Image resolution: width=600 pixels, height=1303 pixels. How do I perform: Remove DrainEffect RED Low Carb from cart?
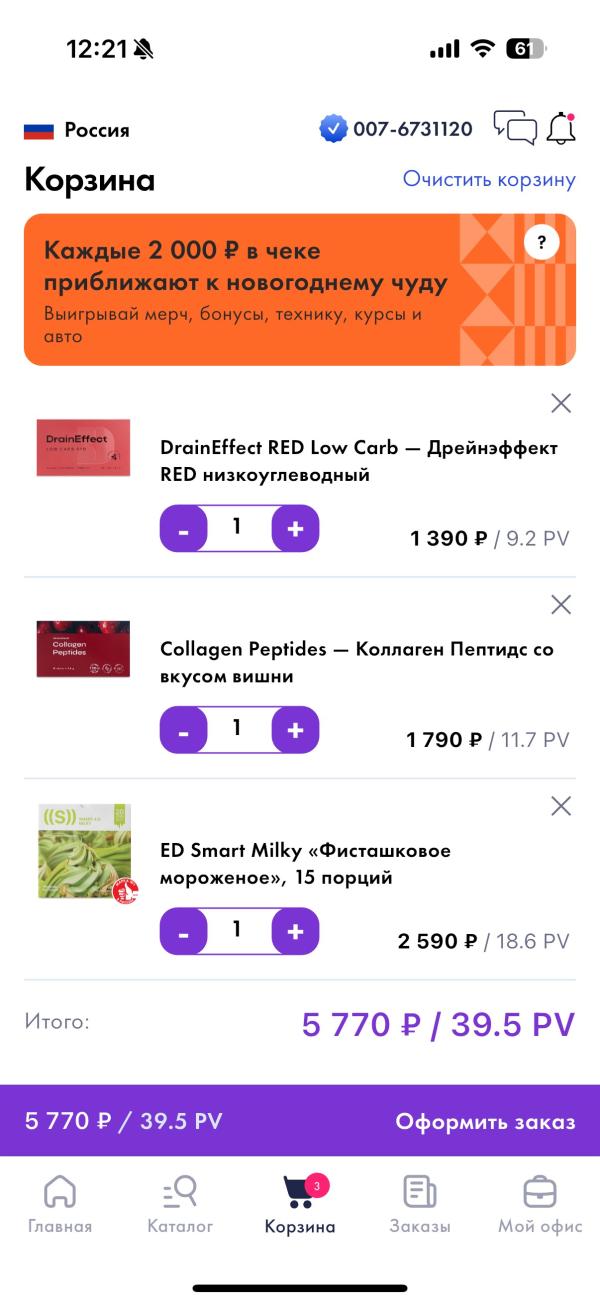pyautogui.click(x=561, y=403)
